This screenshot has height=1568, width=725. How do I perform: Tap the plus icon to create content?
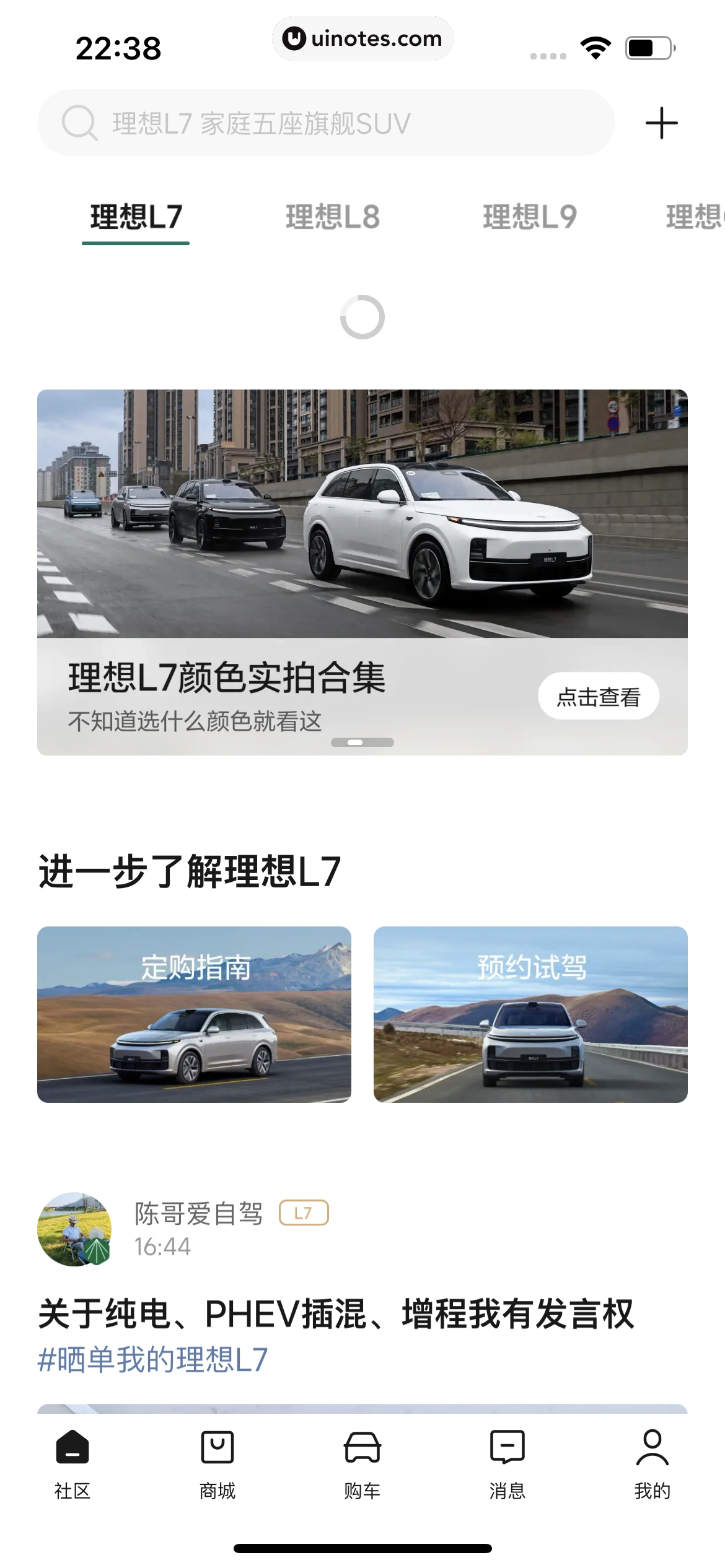point(661,122)
